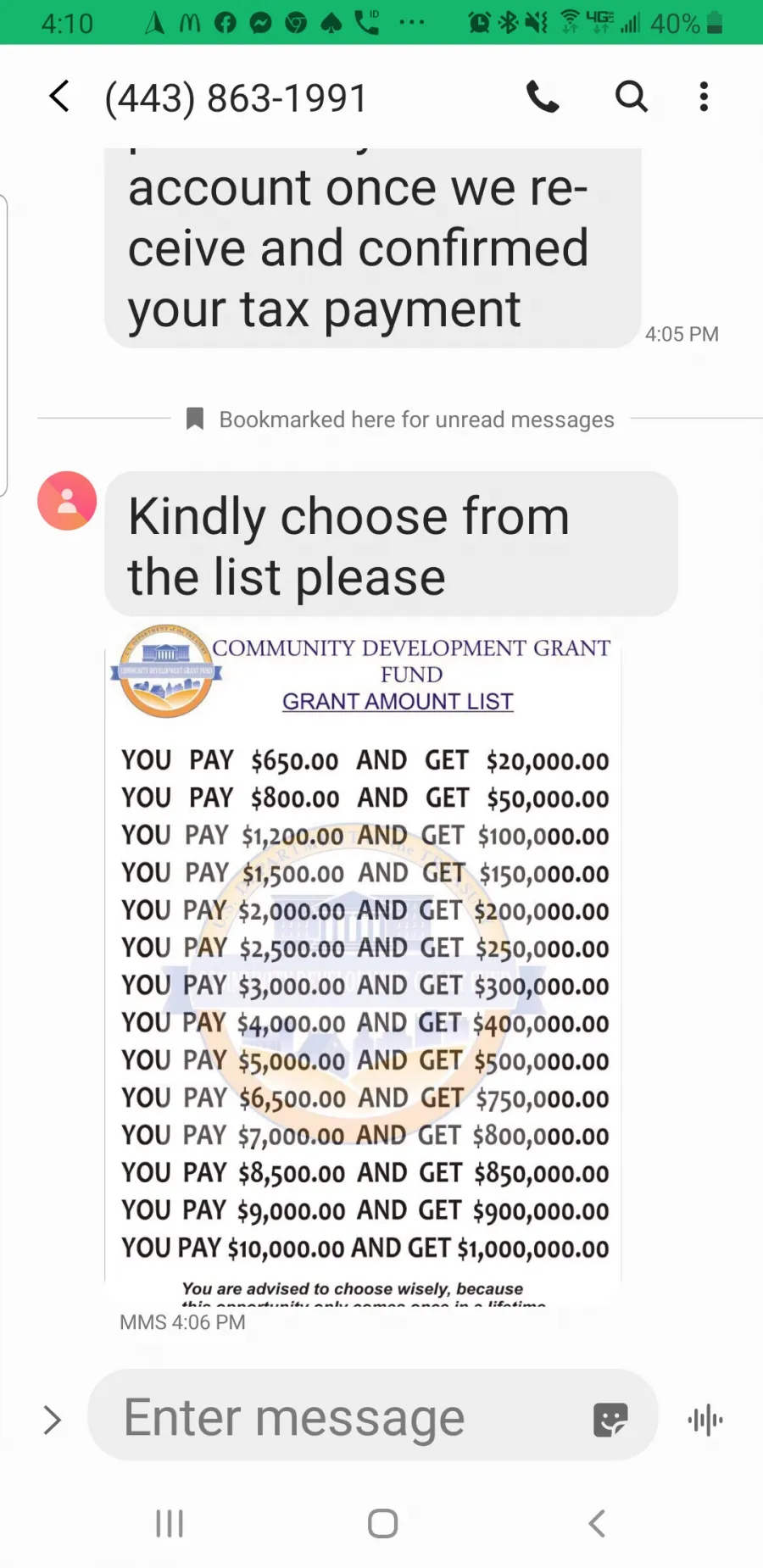
Task: Open the sender's contact avatar
Action: pos(67,501)
